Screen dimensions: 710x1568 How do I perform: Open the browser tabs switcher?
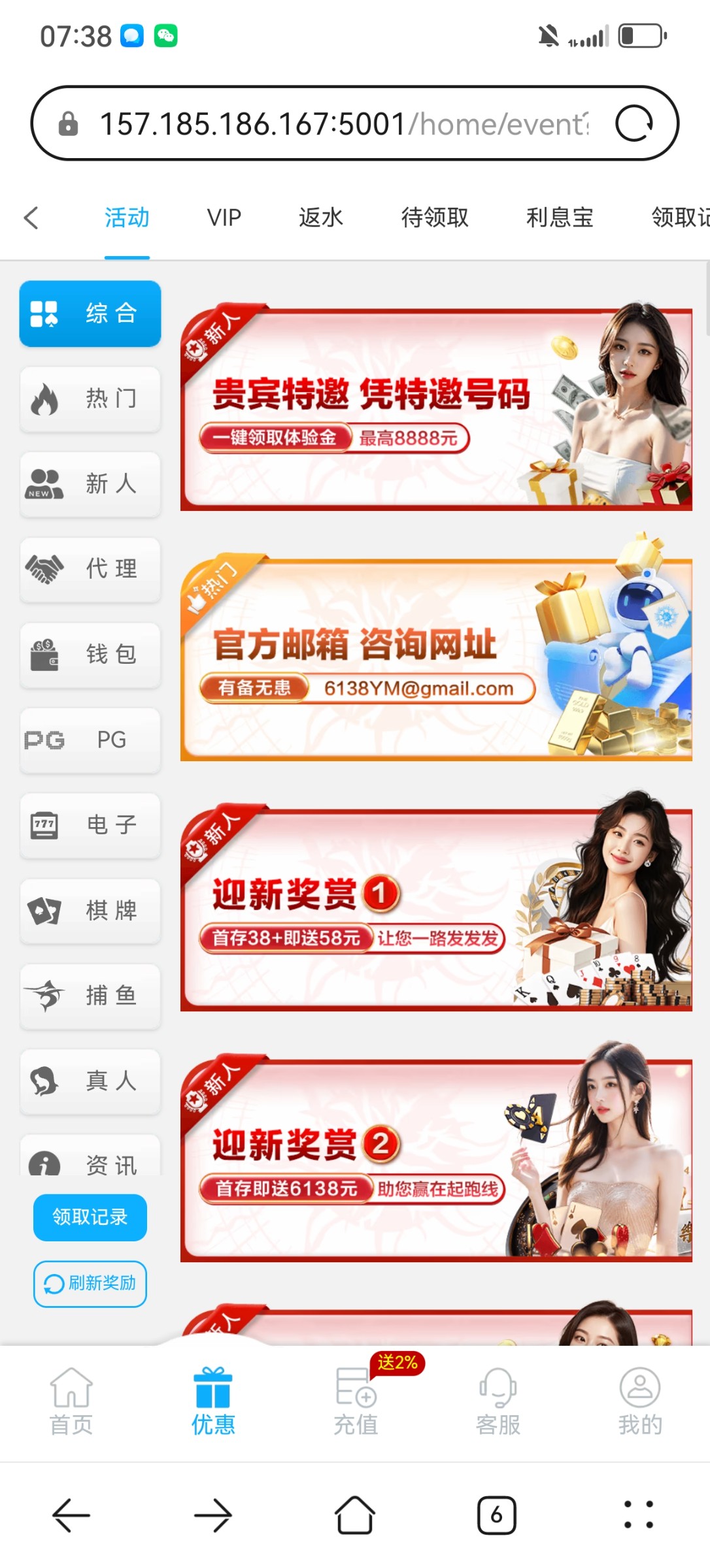tap(496, 1515)
